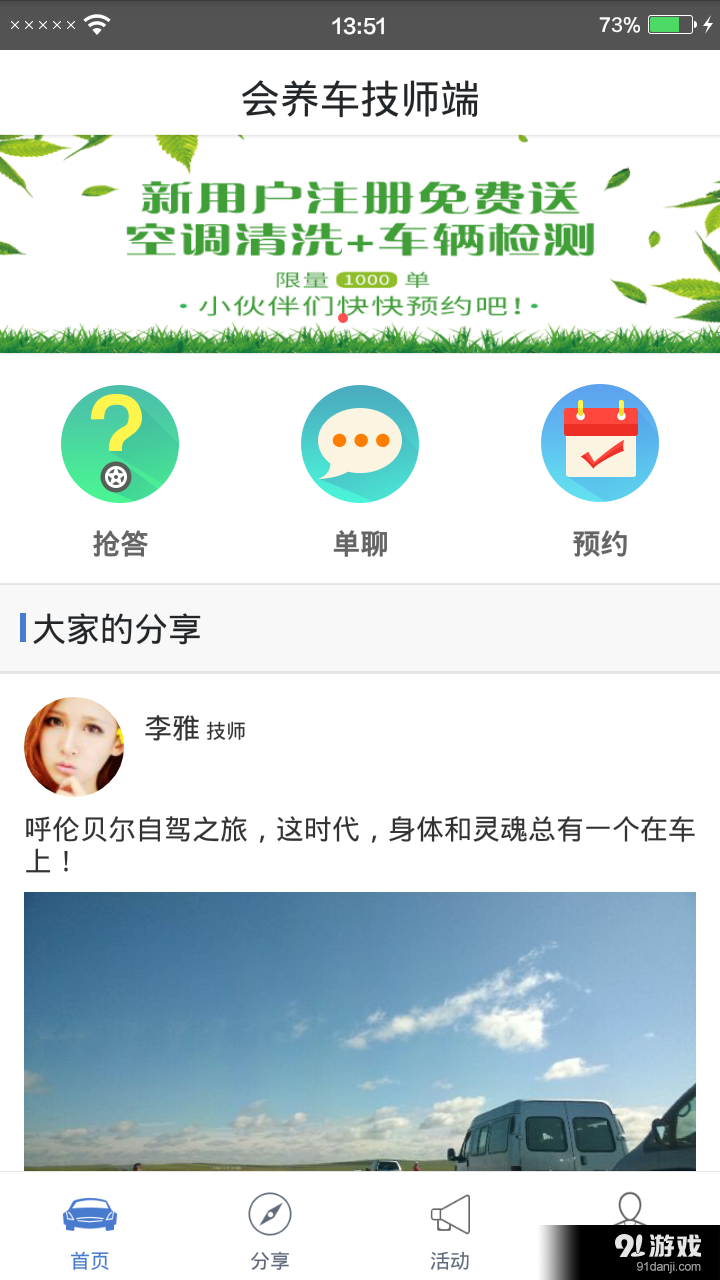
Task: Click the blue car icon above 首页
Action: coord(90,1216)
